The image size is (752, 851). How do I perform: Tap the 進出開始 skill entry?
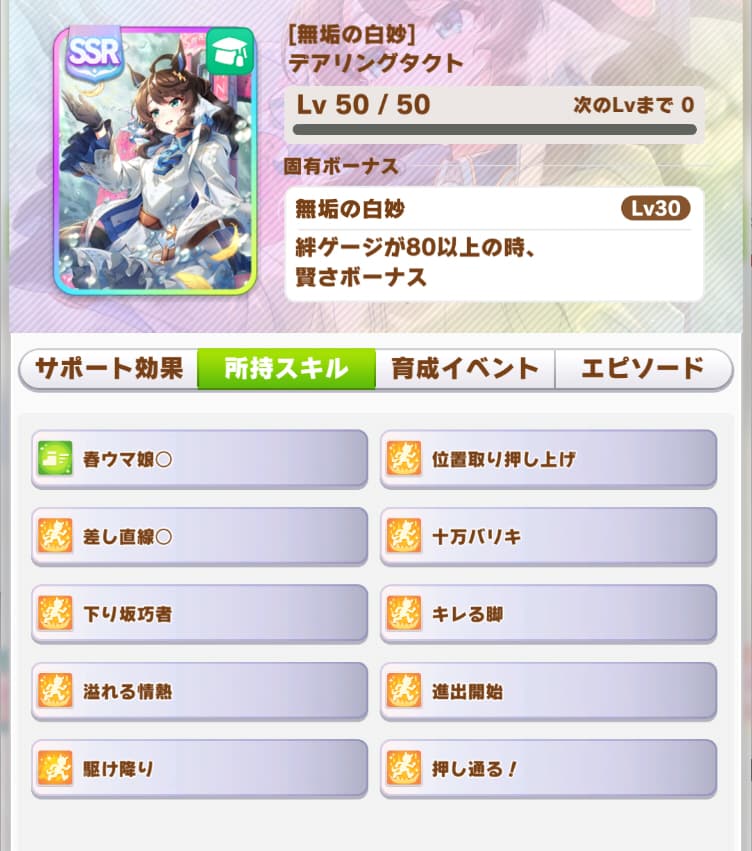[x=548, y=691]
